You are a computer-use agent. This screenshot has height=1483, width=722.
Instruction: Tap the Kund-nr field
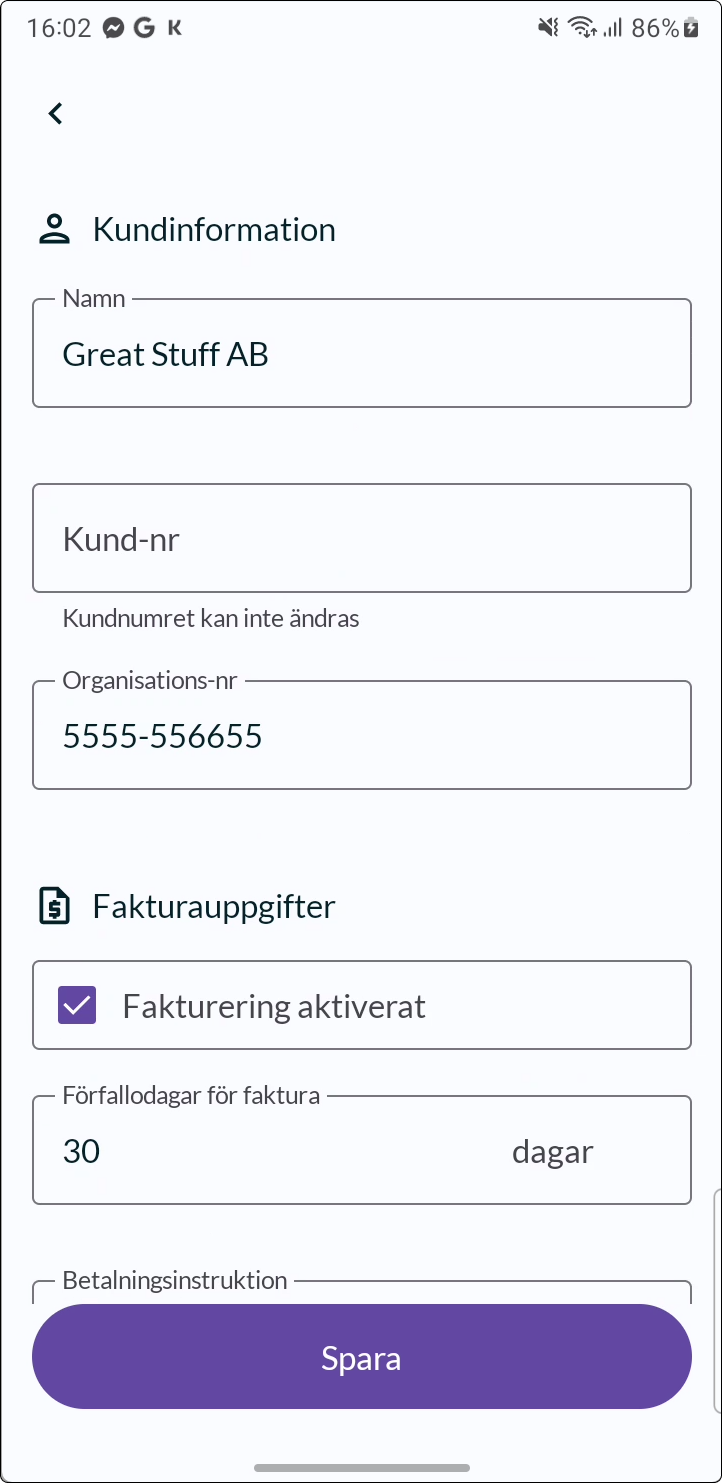(362, 538)
